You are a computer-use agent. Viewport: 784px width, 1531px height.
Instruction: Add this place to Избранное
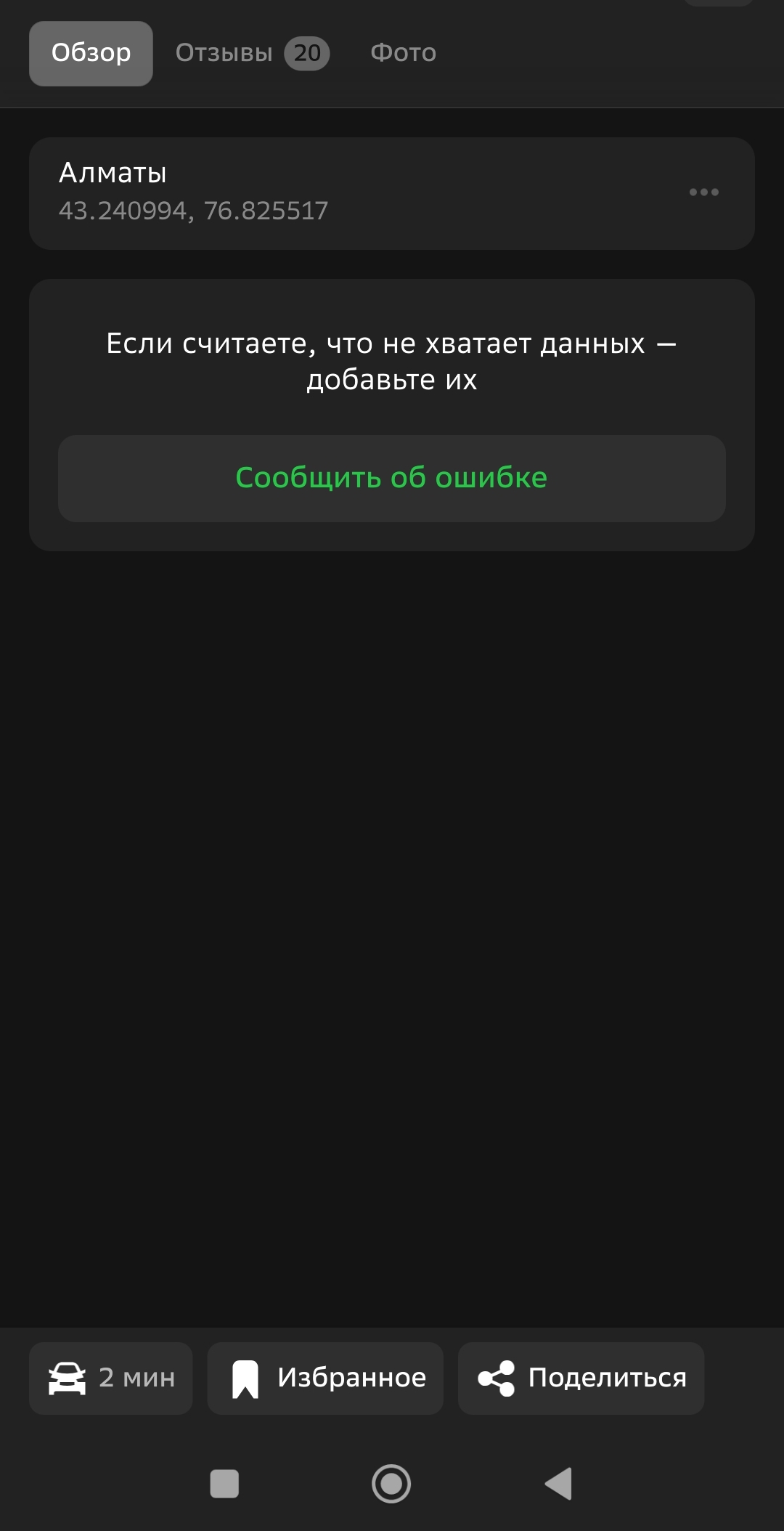[x=325, y=1378]
